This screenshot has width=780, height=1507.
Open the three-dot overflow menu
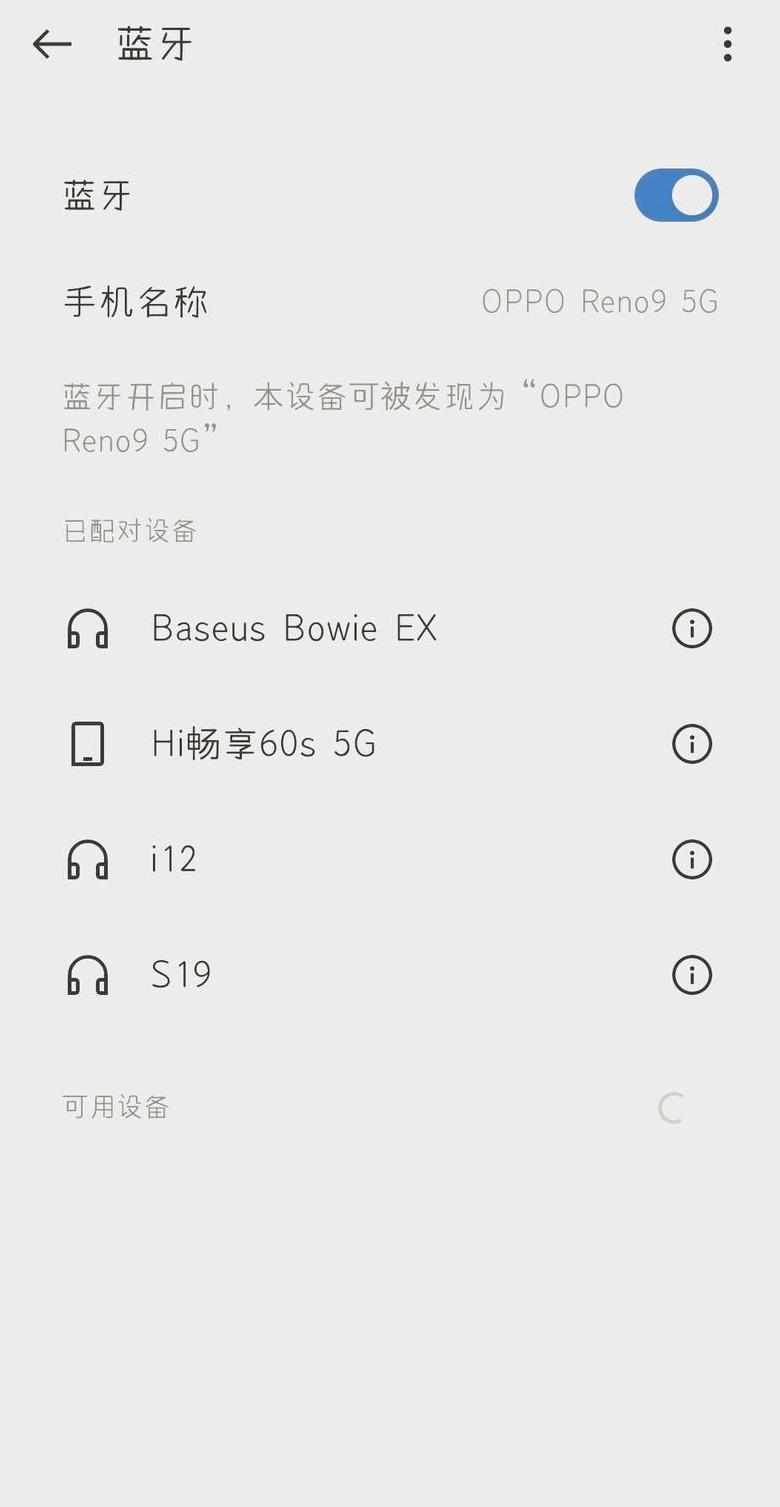(728, 44)
